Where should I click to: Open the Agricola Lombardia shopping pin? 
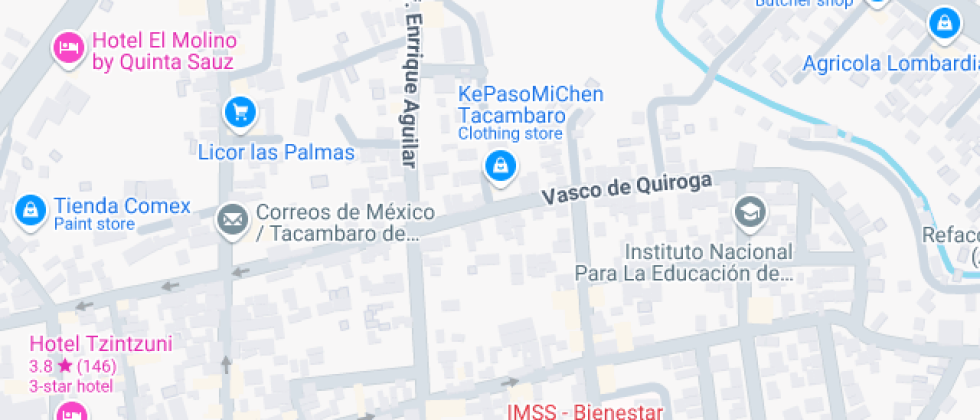(944, 25)
